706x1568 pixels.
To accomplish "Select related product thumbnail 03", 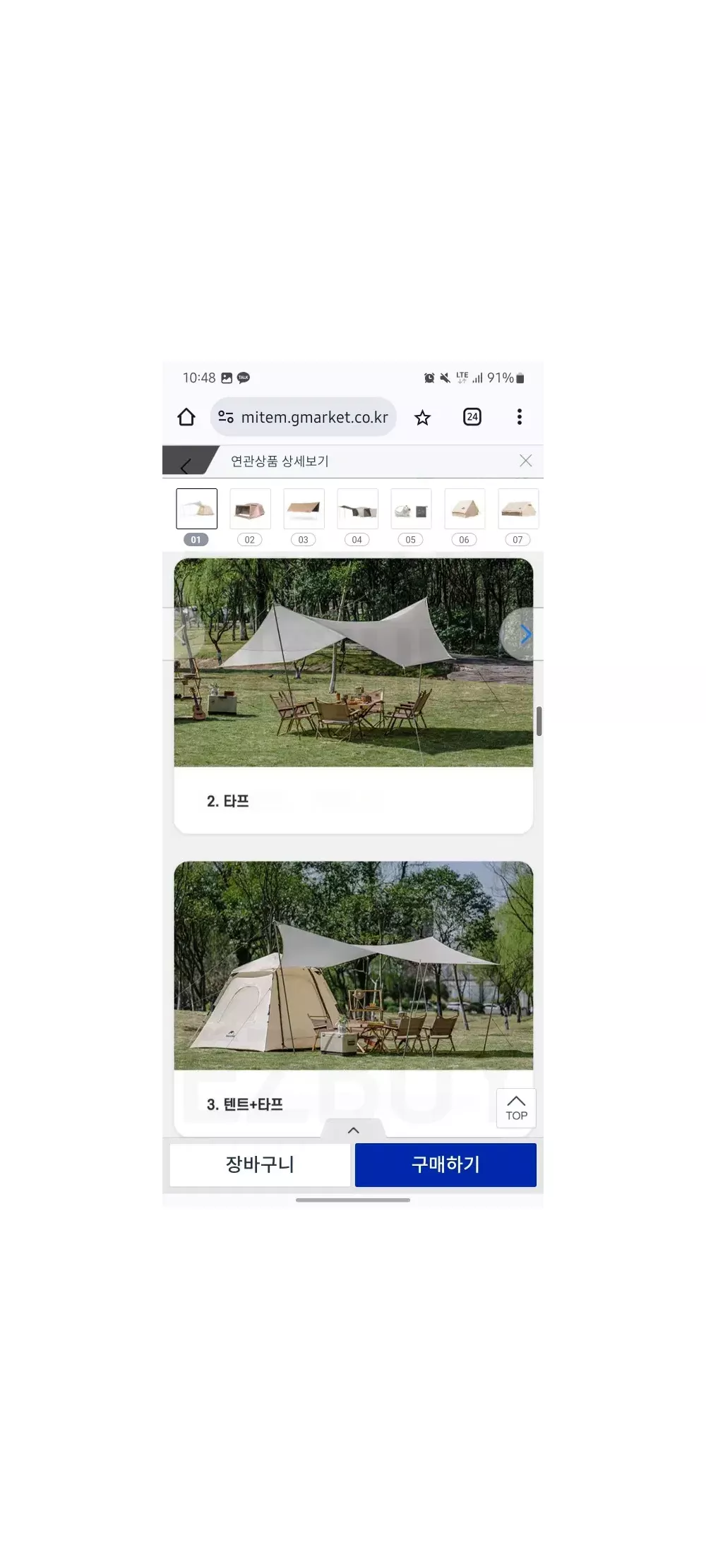I will tap(304, 509).
